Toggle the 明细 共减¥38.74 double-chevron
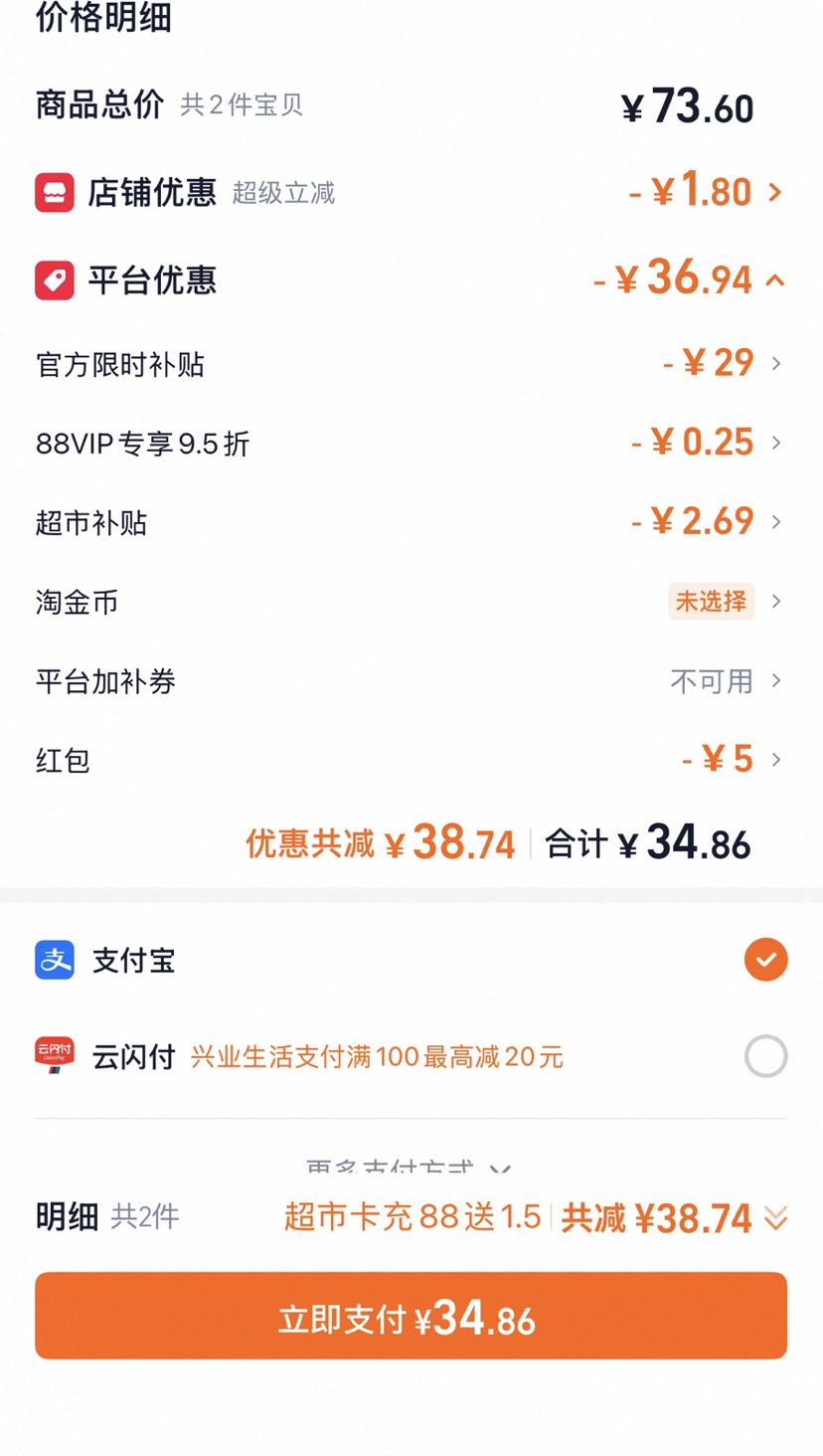This screenshot has height=1456, width=823. click(x=775, y=1218)
